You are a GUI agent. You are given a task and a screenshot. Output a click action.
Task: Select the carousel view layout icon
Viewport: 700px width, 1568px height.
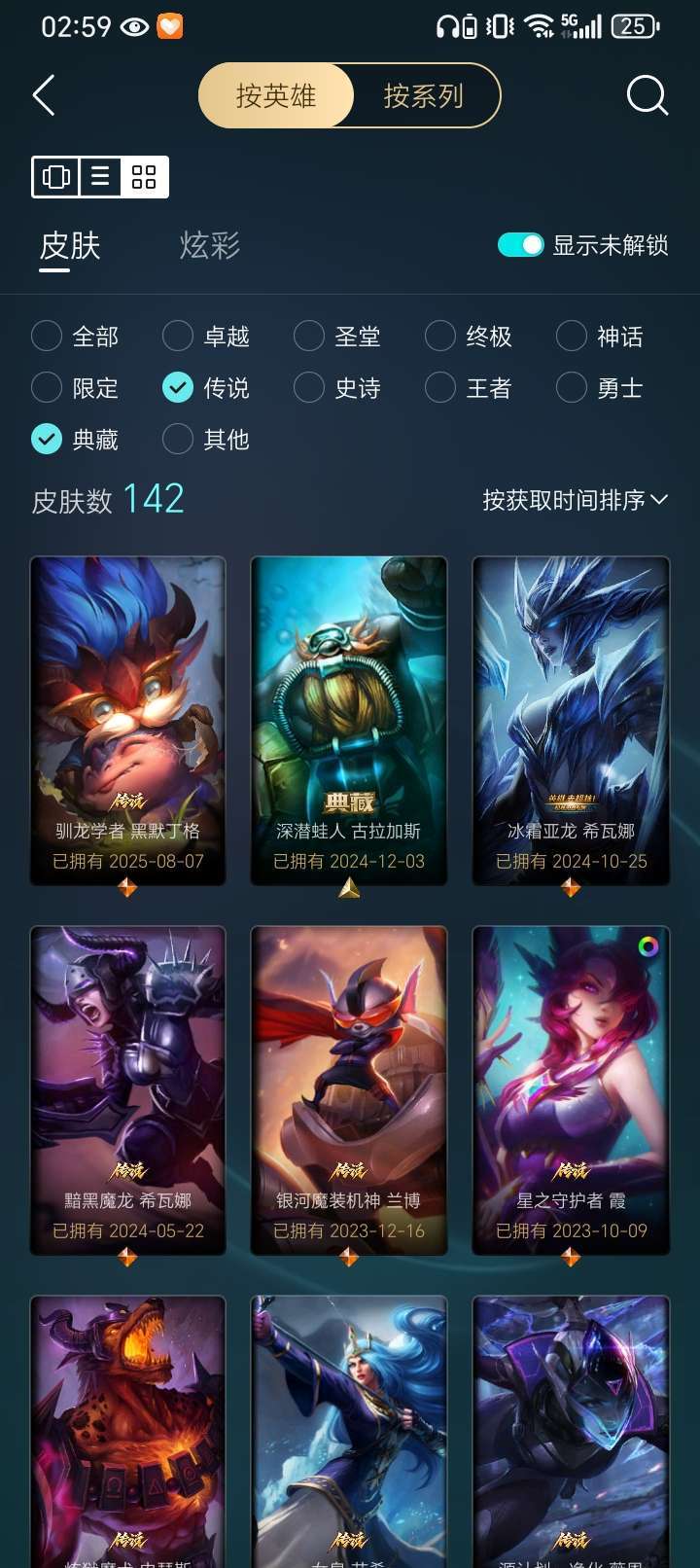coord(56,177)
